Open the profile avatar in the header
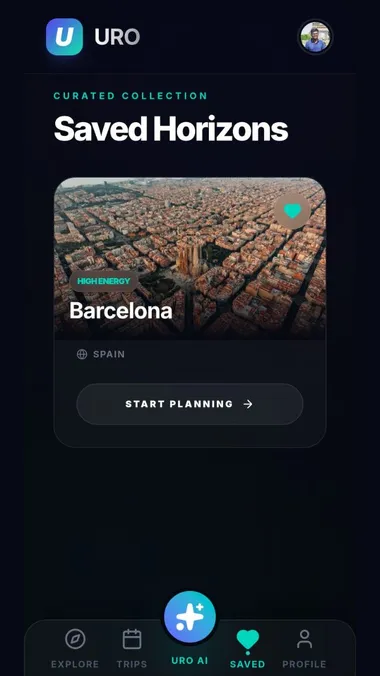 click(315, 37)
